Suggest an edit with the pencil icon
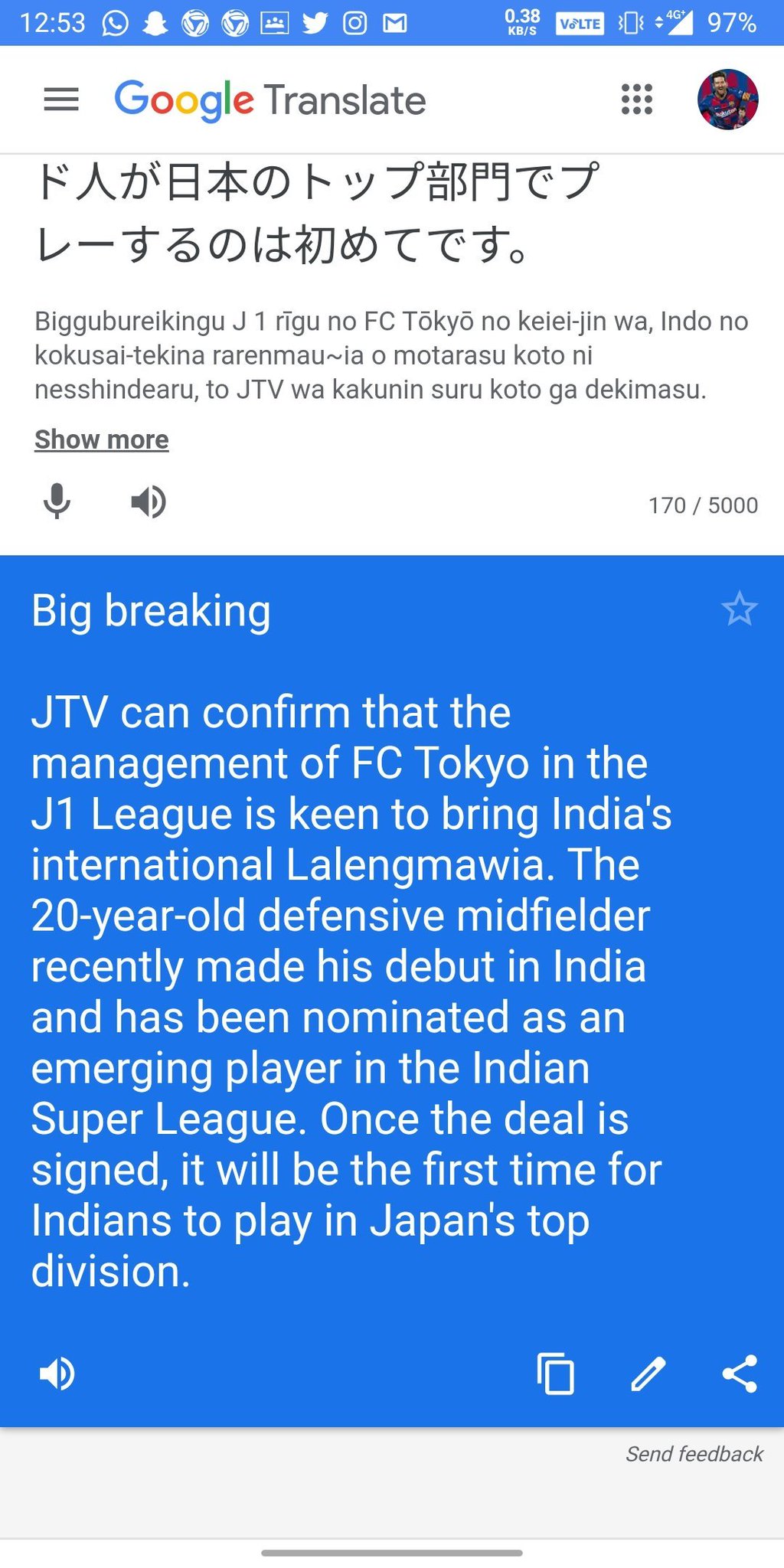This screenshot has height=1568, width=784. click(x=648, y=1374)
